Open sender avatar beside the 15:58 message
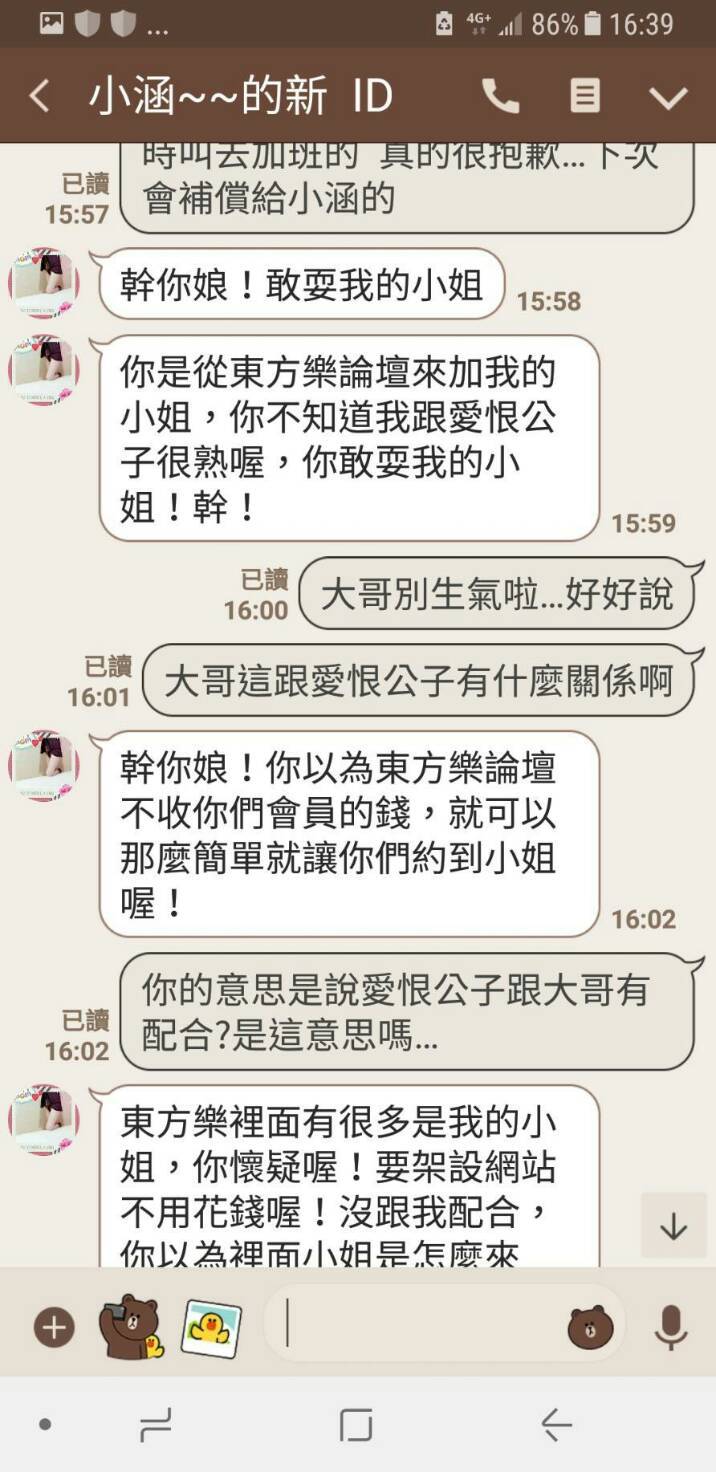 [x=44, y=284]
